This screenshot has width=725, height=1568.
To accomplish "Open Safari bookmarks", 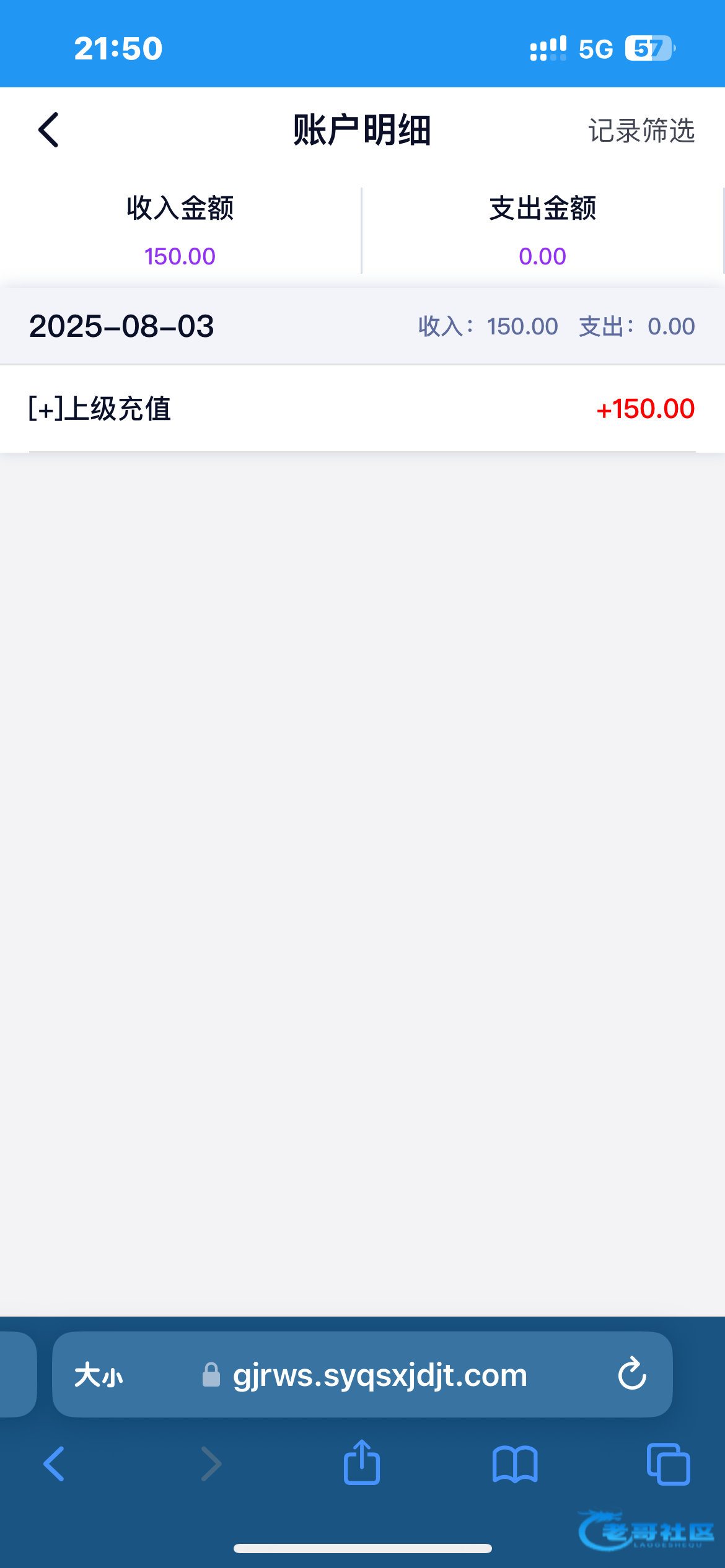I will pyautogui.click(x=515, y=1465).
